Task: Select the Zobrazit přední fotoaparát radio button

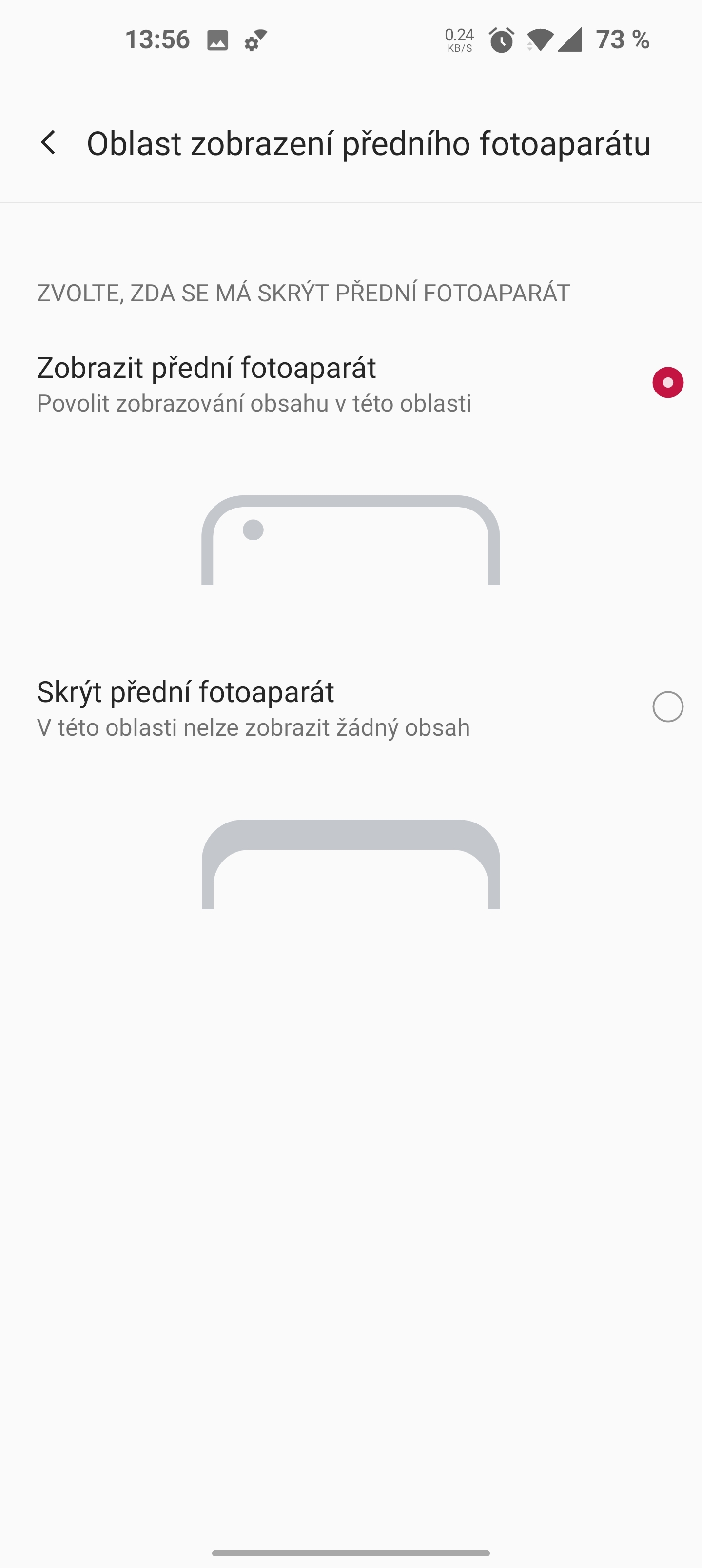Action: (x=668, y=382)
